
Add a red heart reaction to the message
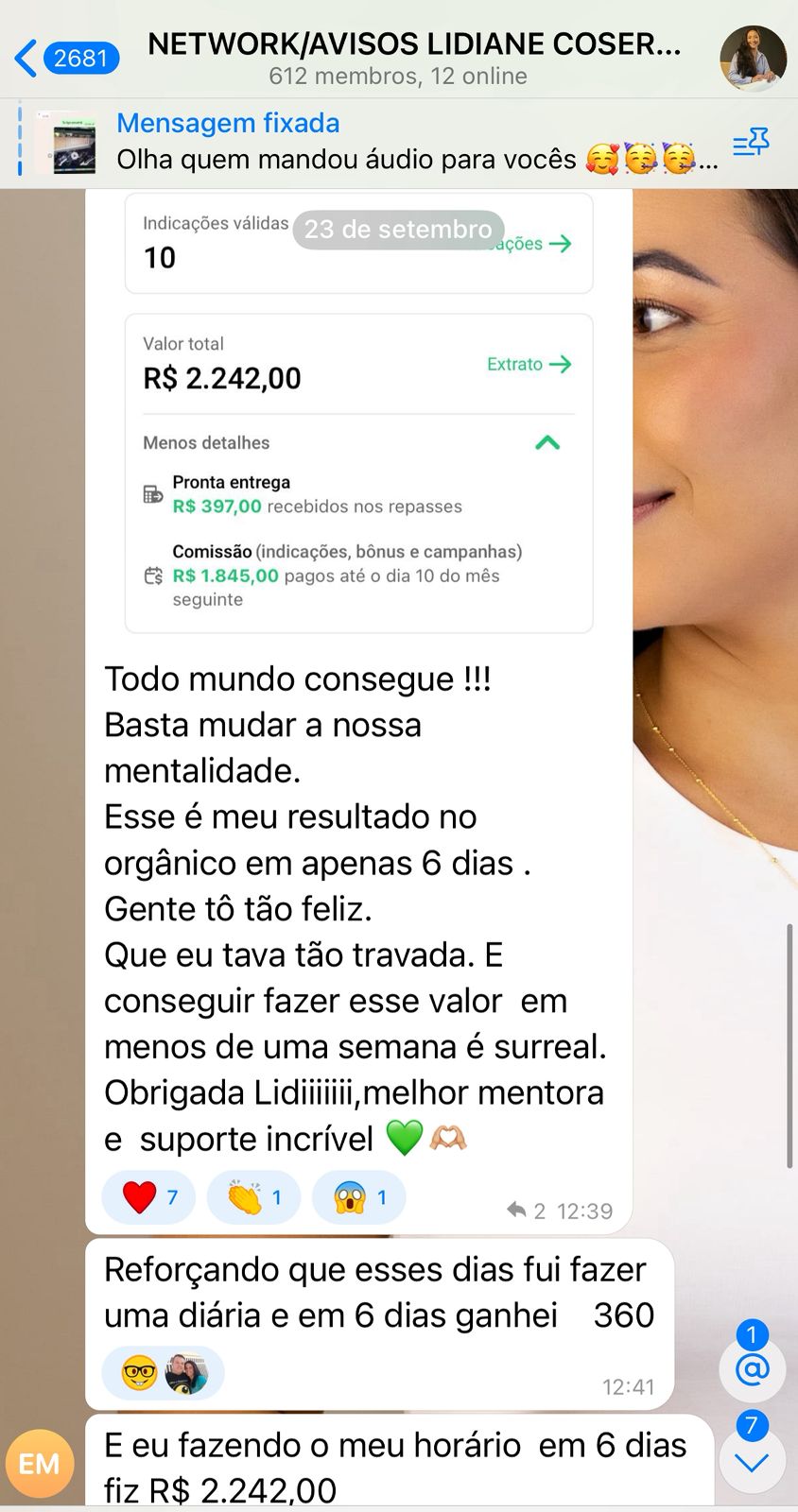coord(148,1197)
